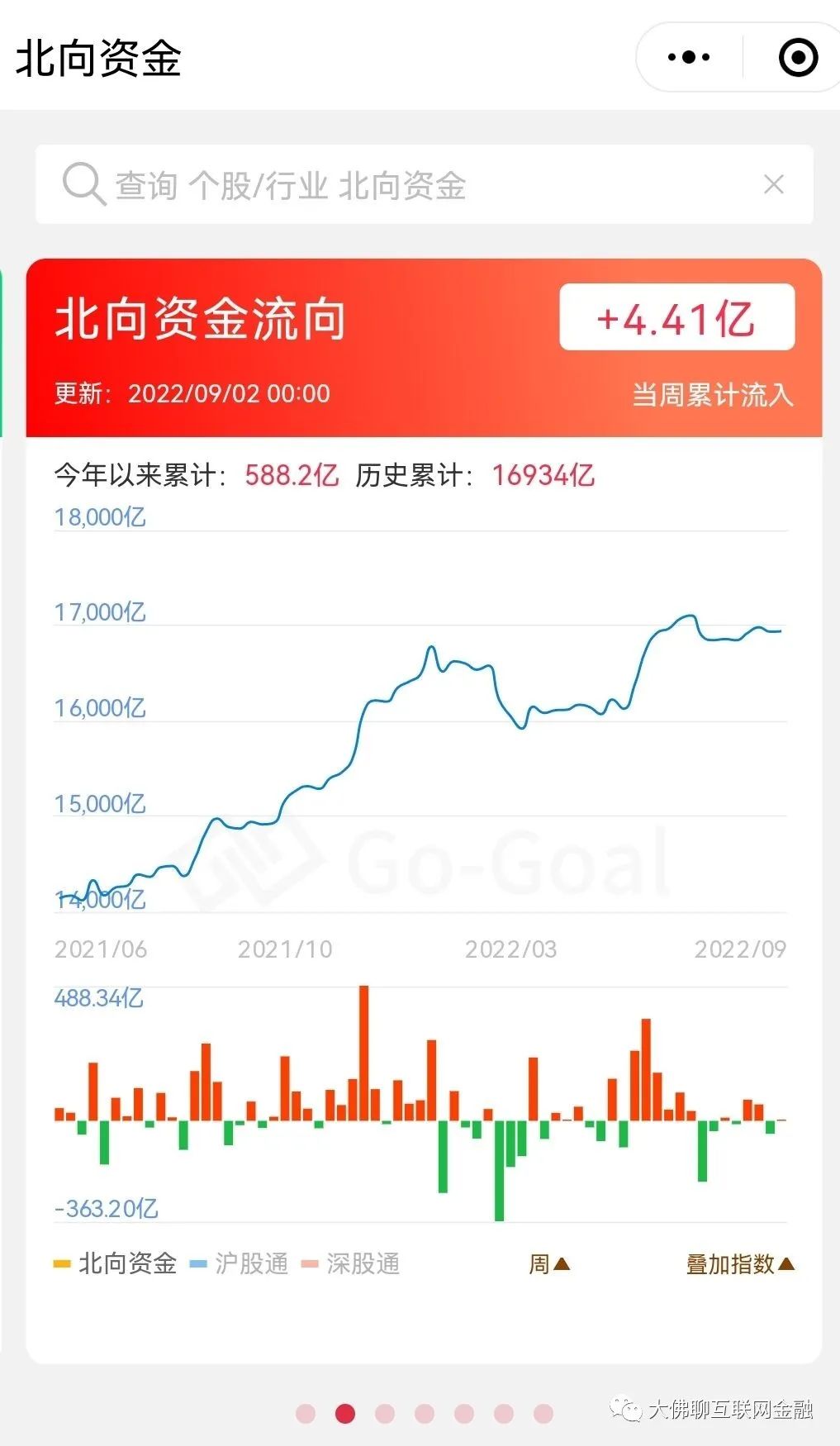The height and width of the screenshot is (1446, 840).
Task: Jump to the last page indicator dot
Action: 543,1414
